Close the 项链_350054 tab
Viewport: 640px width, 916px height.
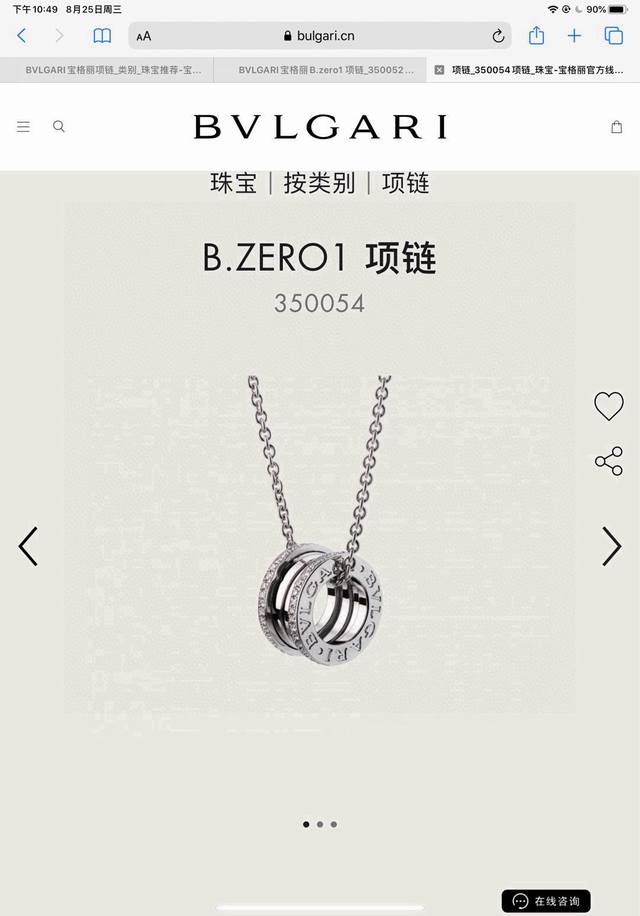tap(439, 70)
